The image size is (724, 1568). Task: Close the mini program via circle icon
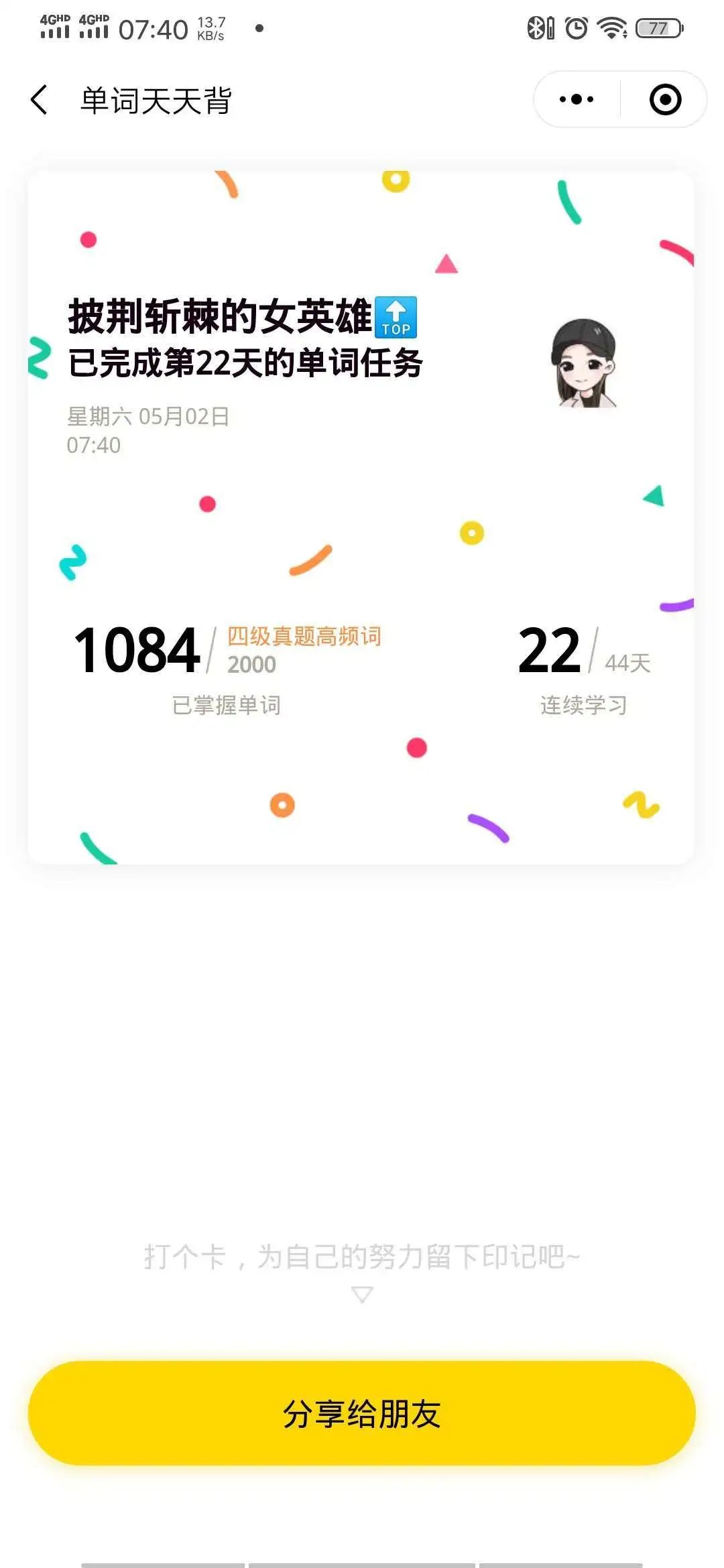(x=665, y=100)
